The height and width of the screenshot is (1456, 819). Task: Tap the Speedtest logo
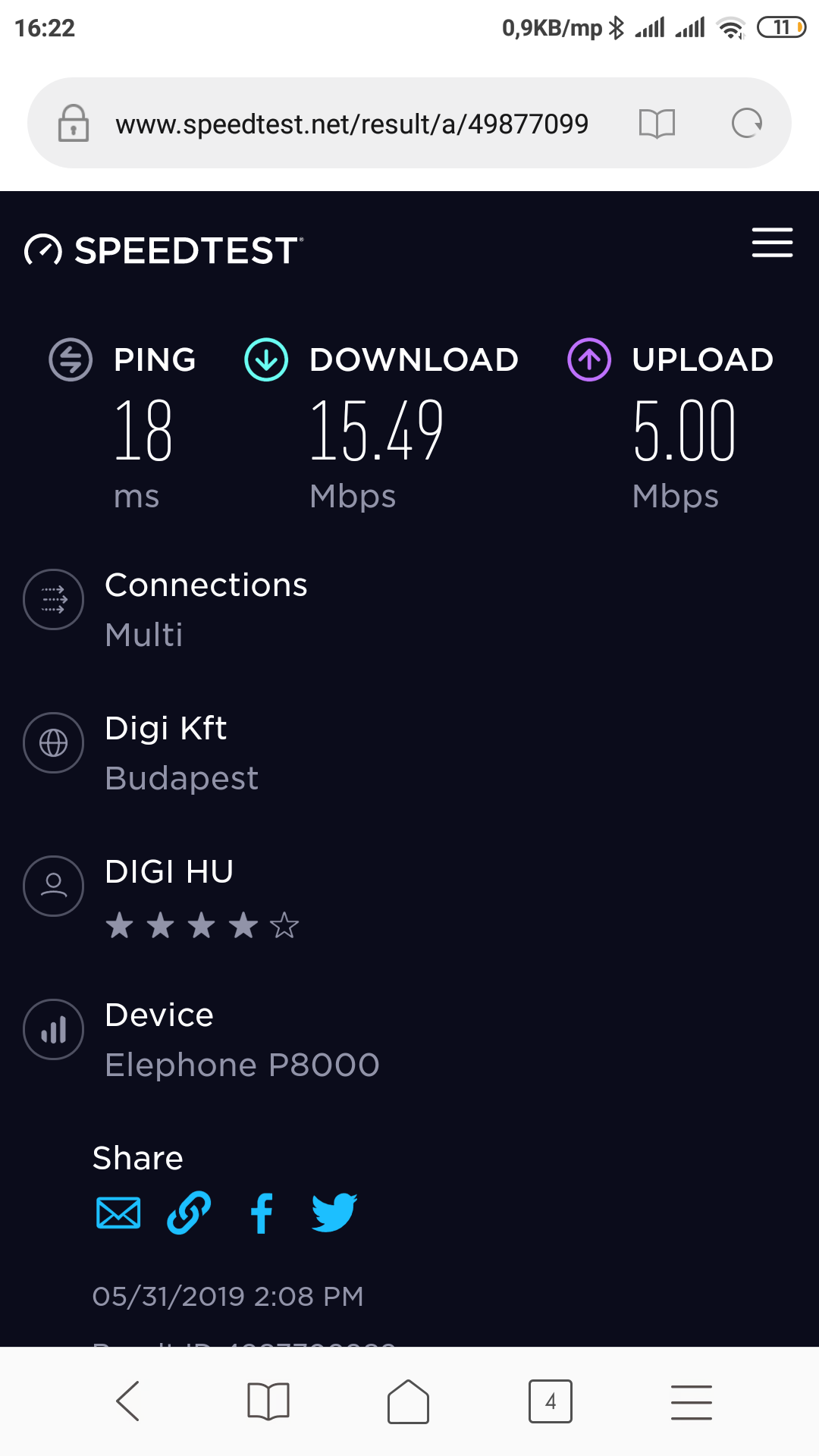pos(164,250)
